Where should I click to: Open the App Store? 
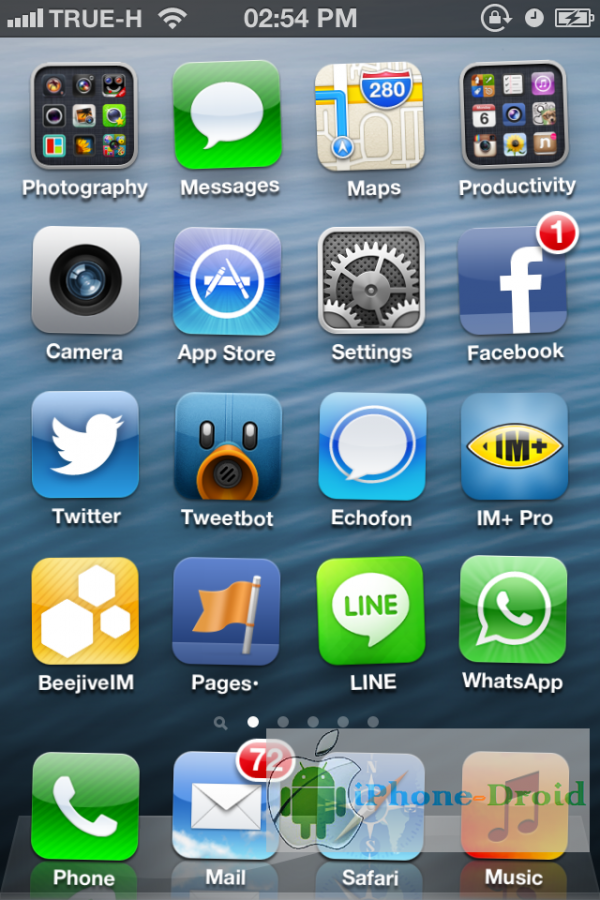227,281
